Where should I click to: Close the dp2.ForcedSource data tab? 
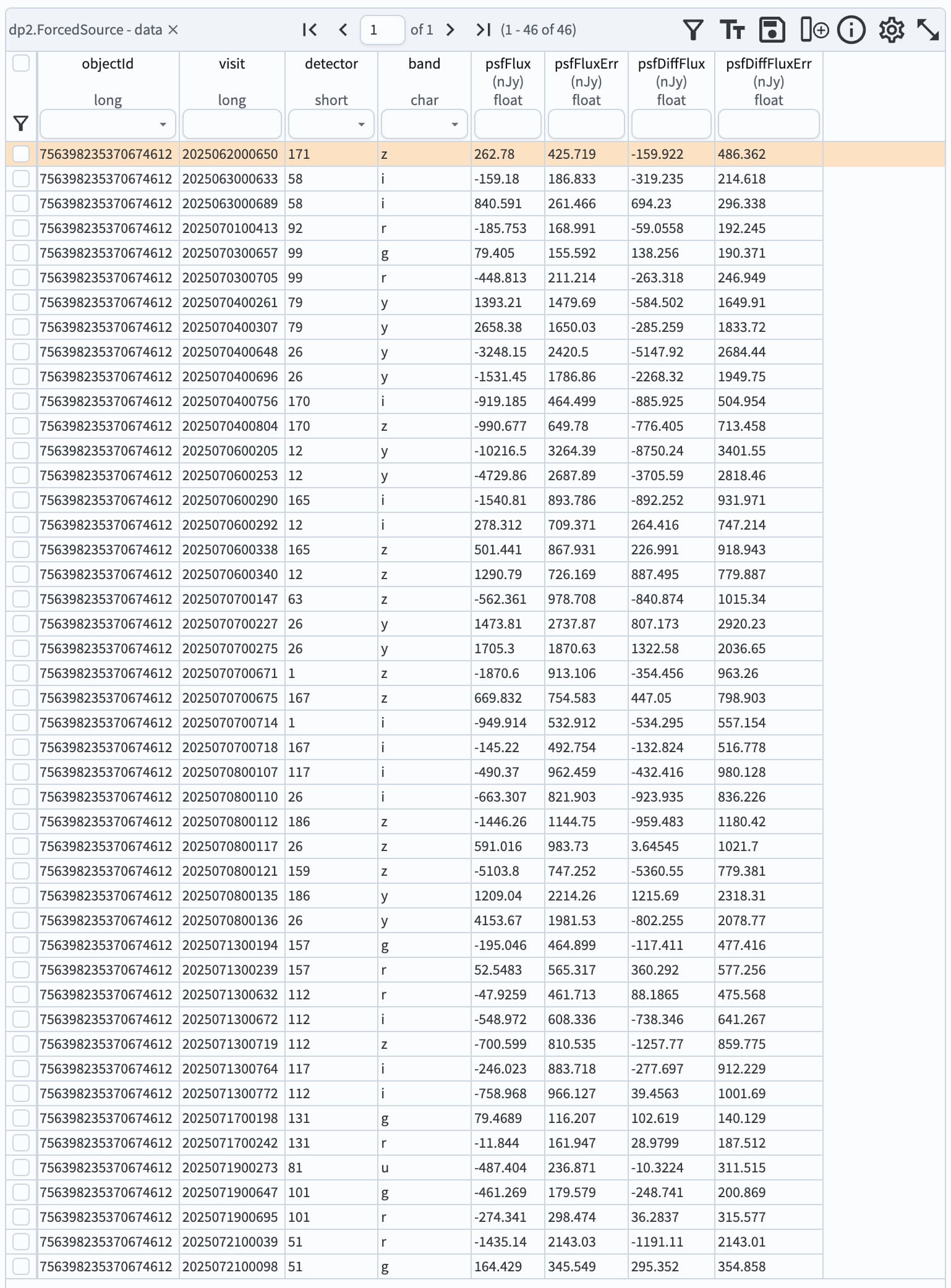pyautogui.click(x=173, y=30)
